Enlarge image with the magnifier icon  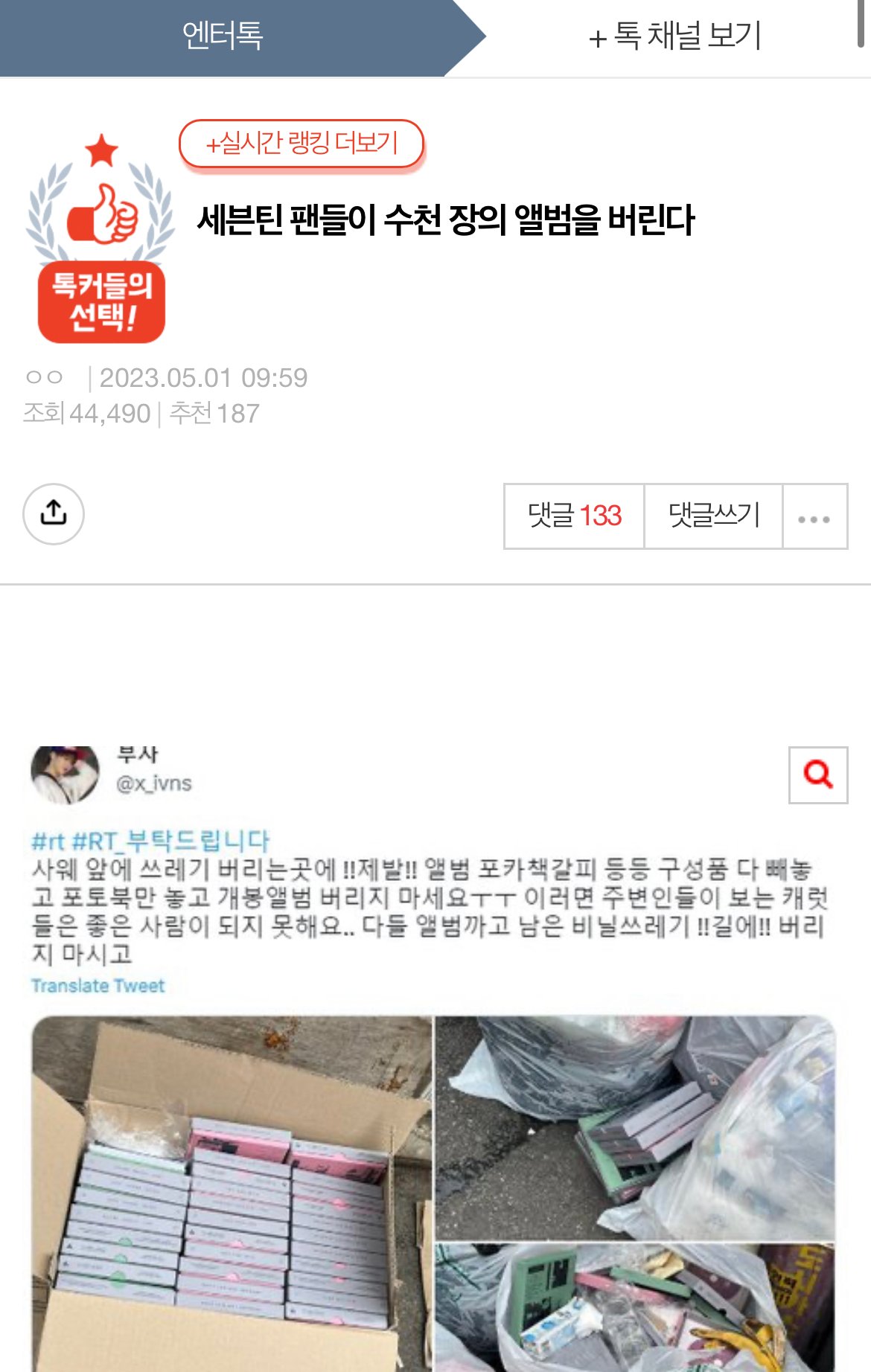point(818,775)
